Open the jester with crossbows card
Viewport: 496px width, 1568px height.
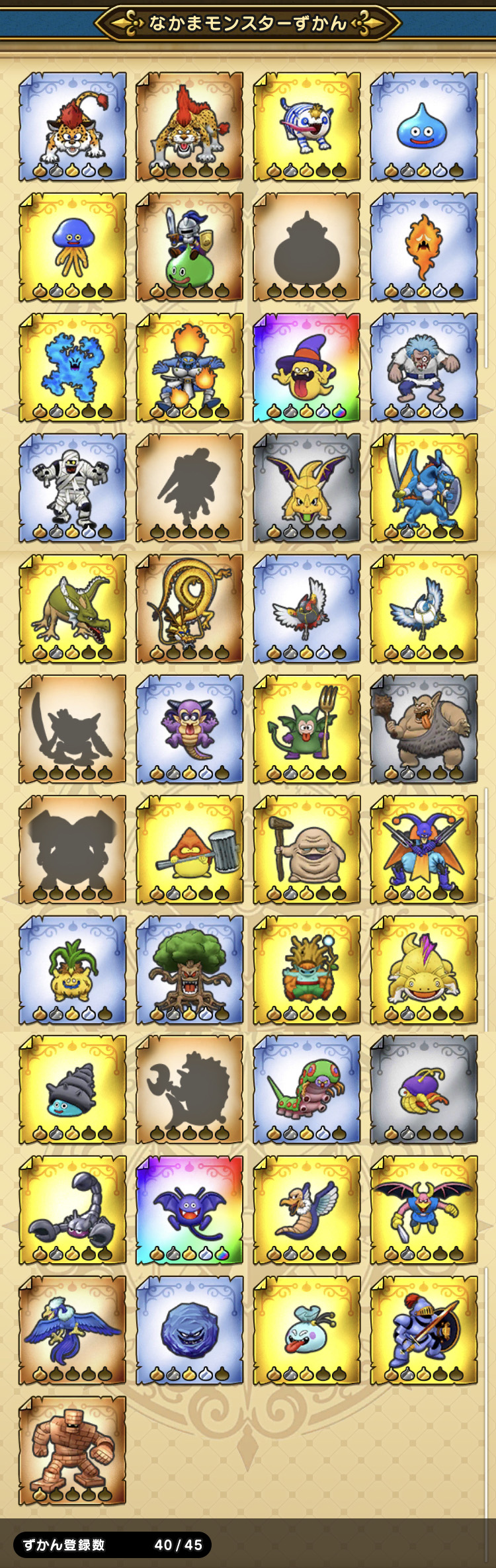(x=423, y=849)
